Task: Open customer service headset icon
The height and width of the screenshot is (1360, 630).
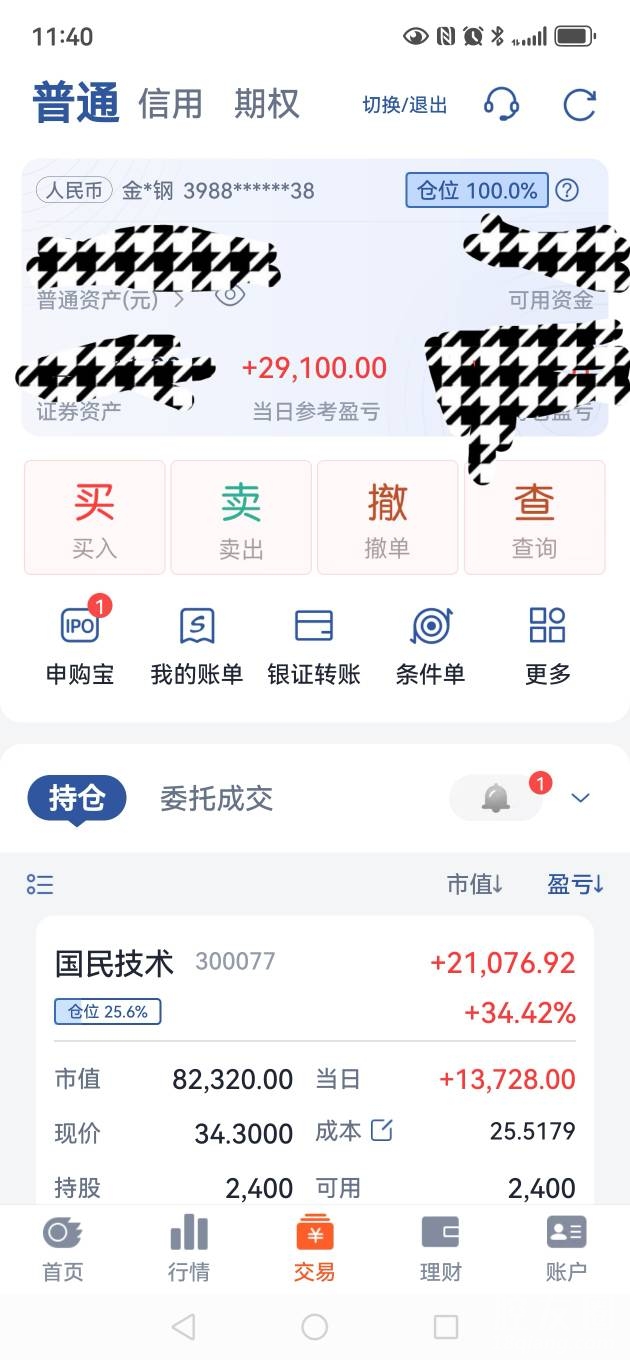Action: 501,104
